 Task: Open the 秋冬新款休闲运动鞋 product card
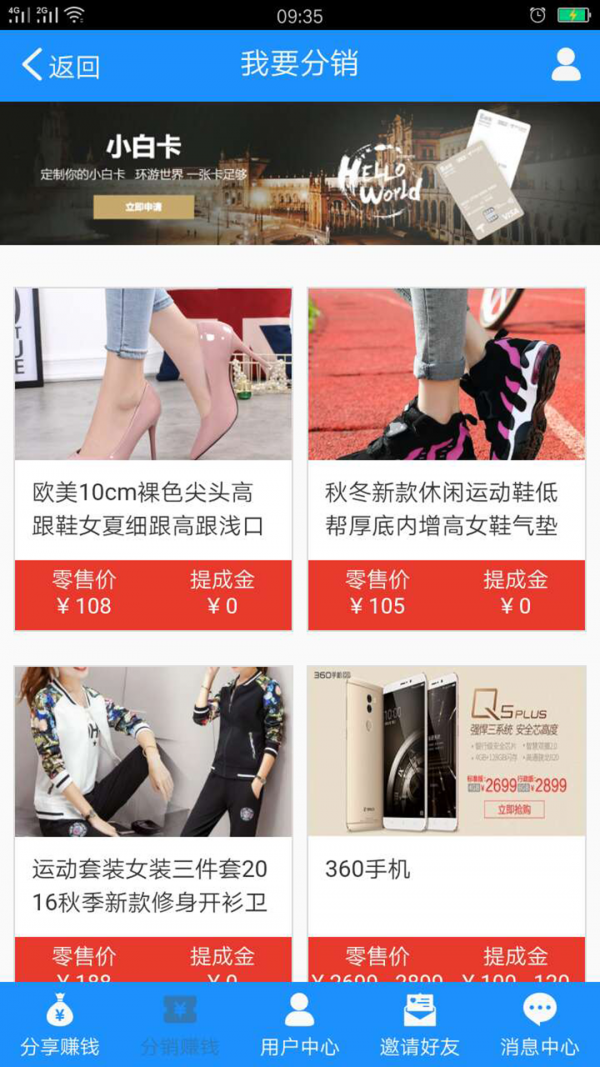coord(446,459)
